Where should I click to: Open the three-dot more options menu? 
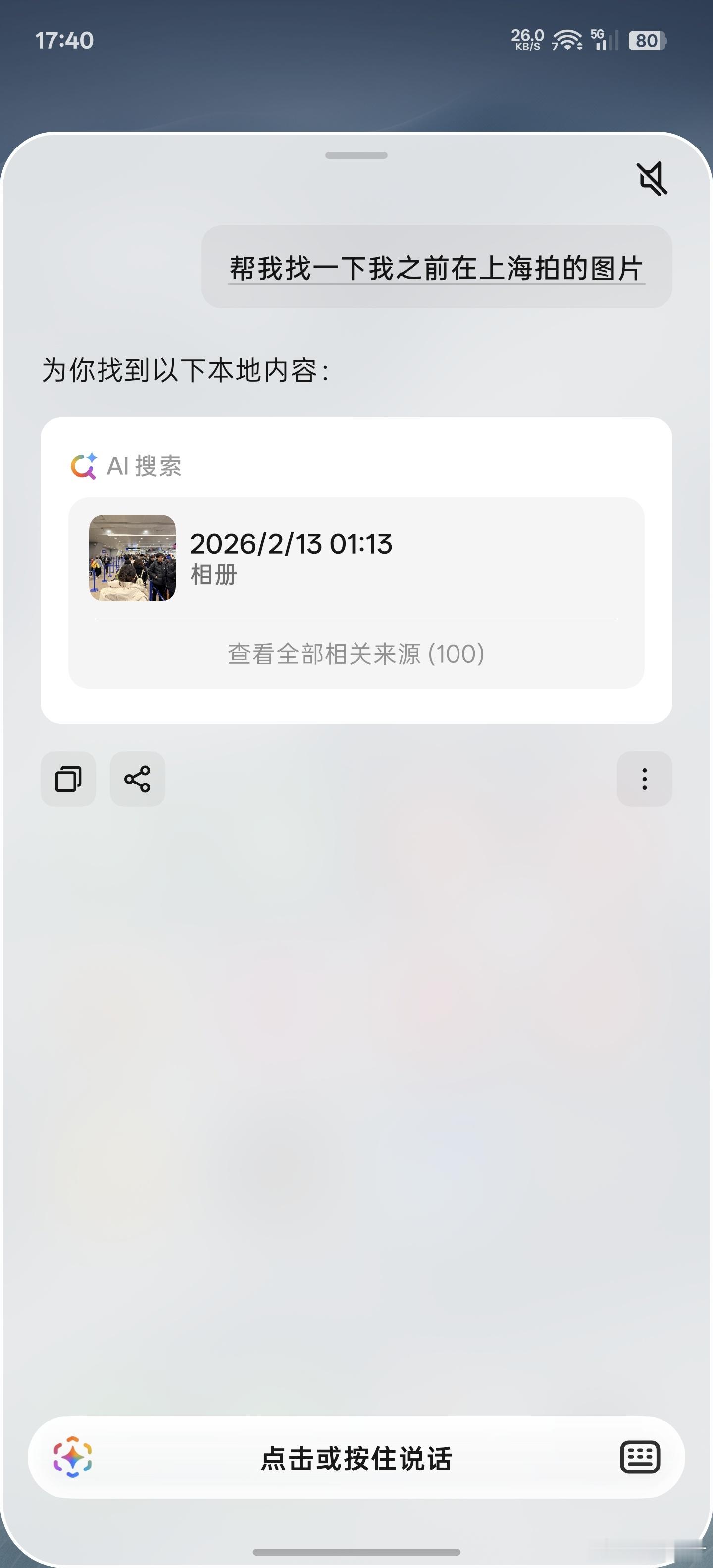click(x=644, y=779)
